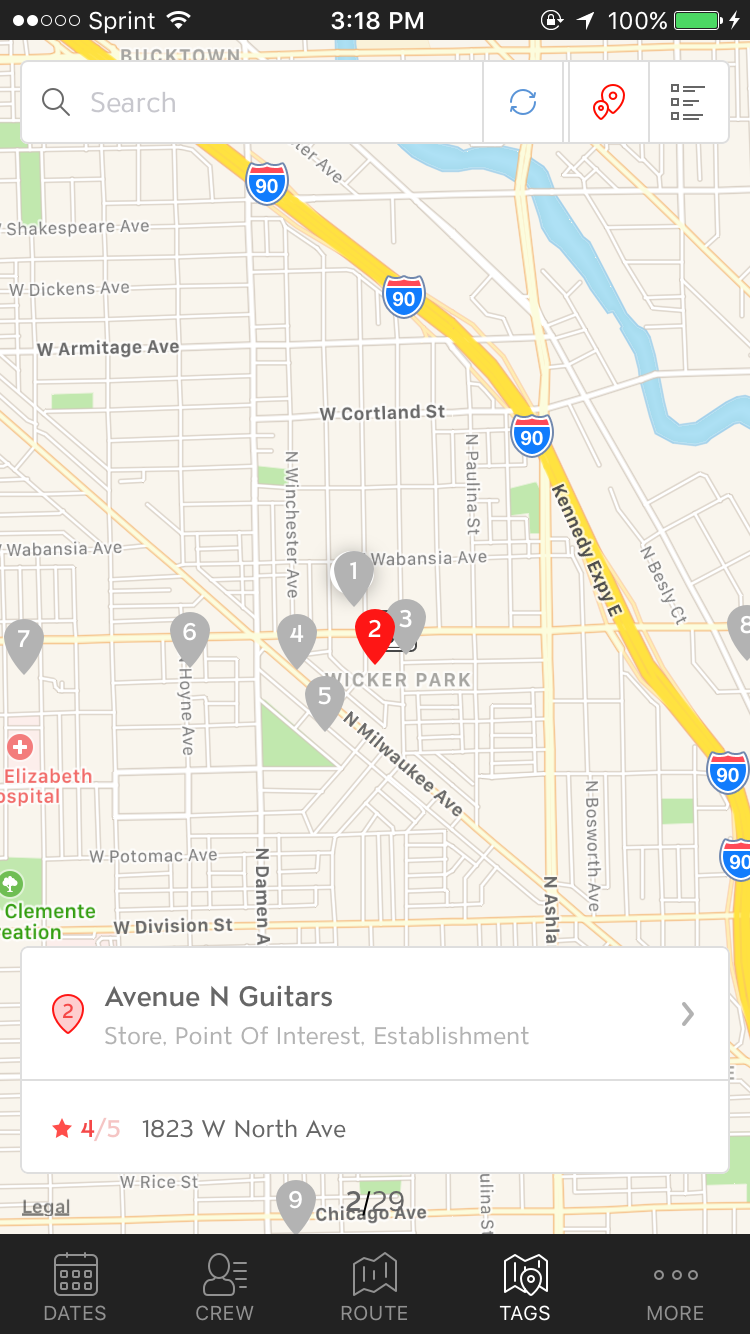Screen dimensions: 750x1334
Task: Switch to the Dates tab
Action: pyautogui.click(x=75, y=1286)
